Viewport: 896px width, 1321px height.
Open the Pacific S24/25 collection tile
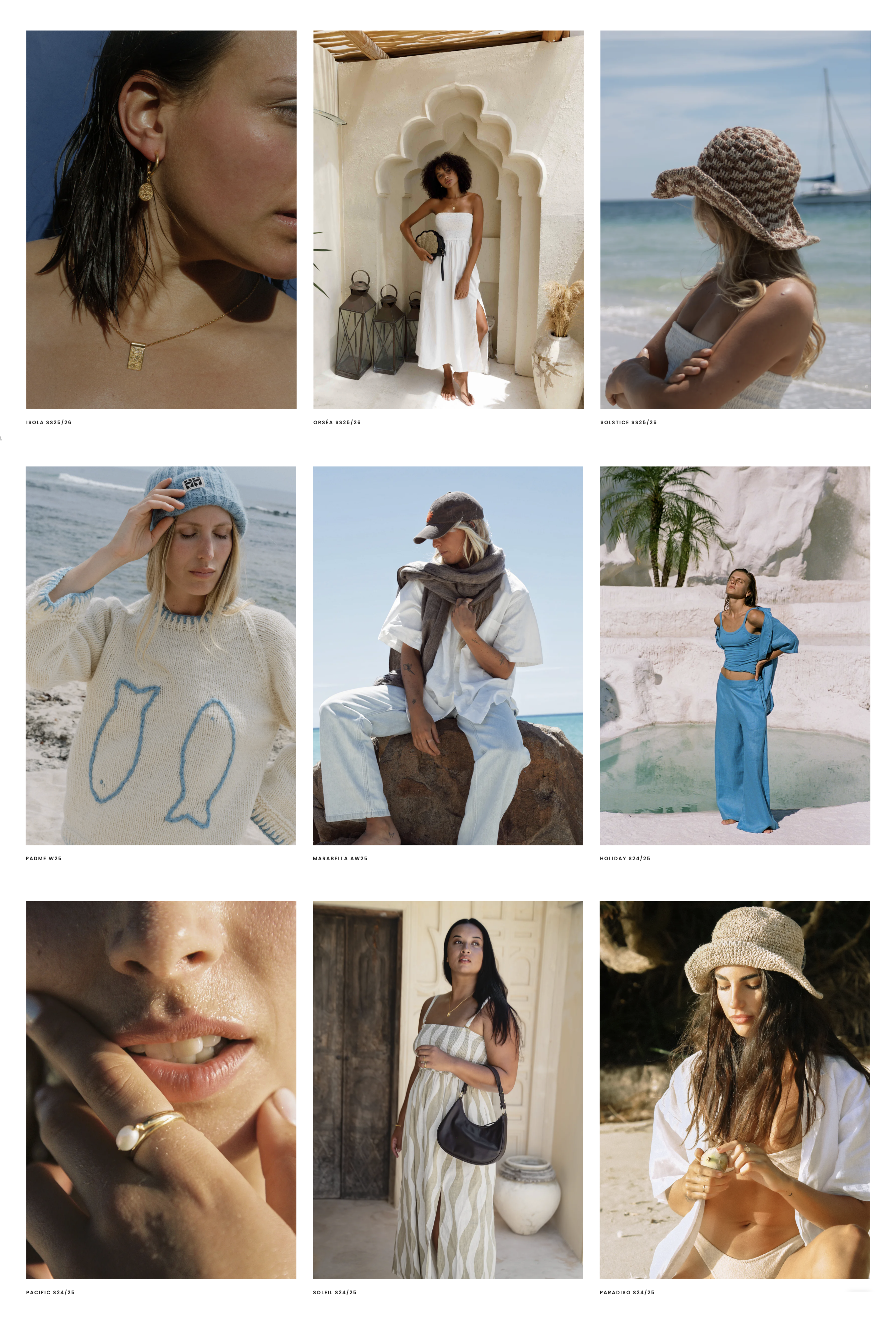(x=161, y=1090)
